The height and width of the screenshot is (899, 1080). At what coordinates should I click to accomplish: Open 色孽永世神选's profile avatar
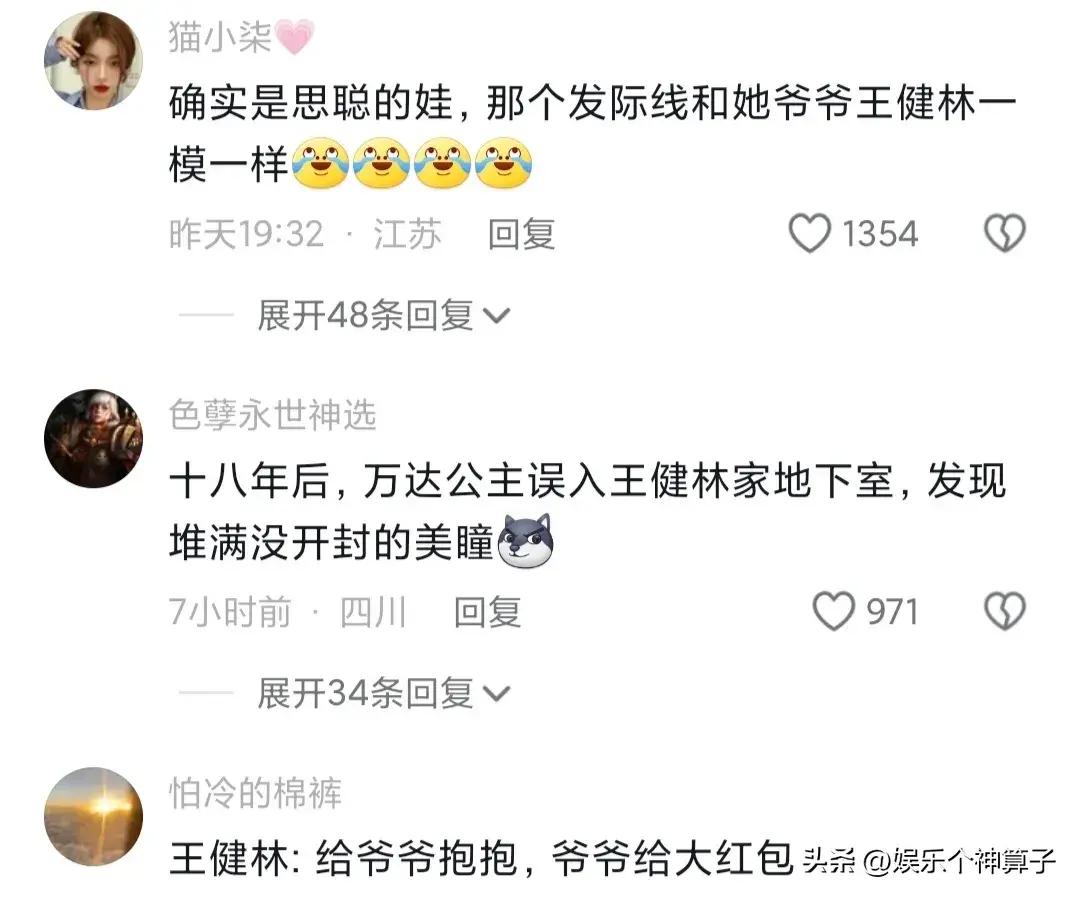click(x=93, y=438)
